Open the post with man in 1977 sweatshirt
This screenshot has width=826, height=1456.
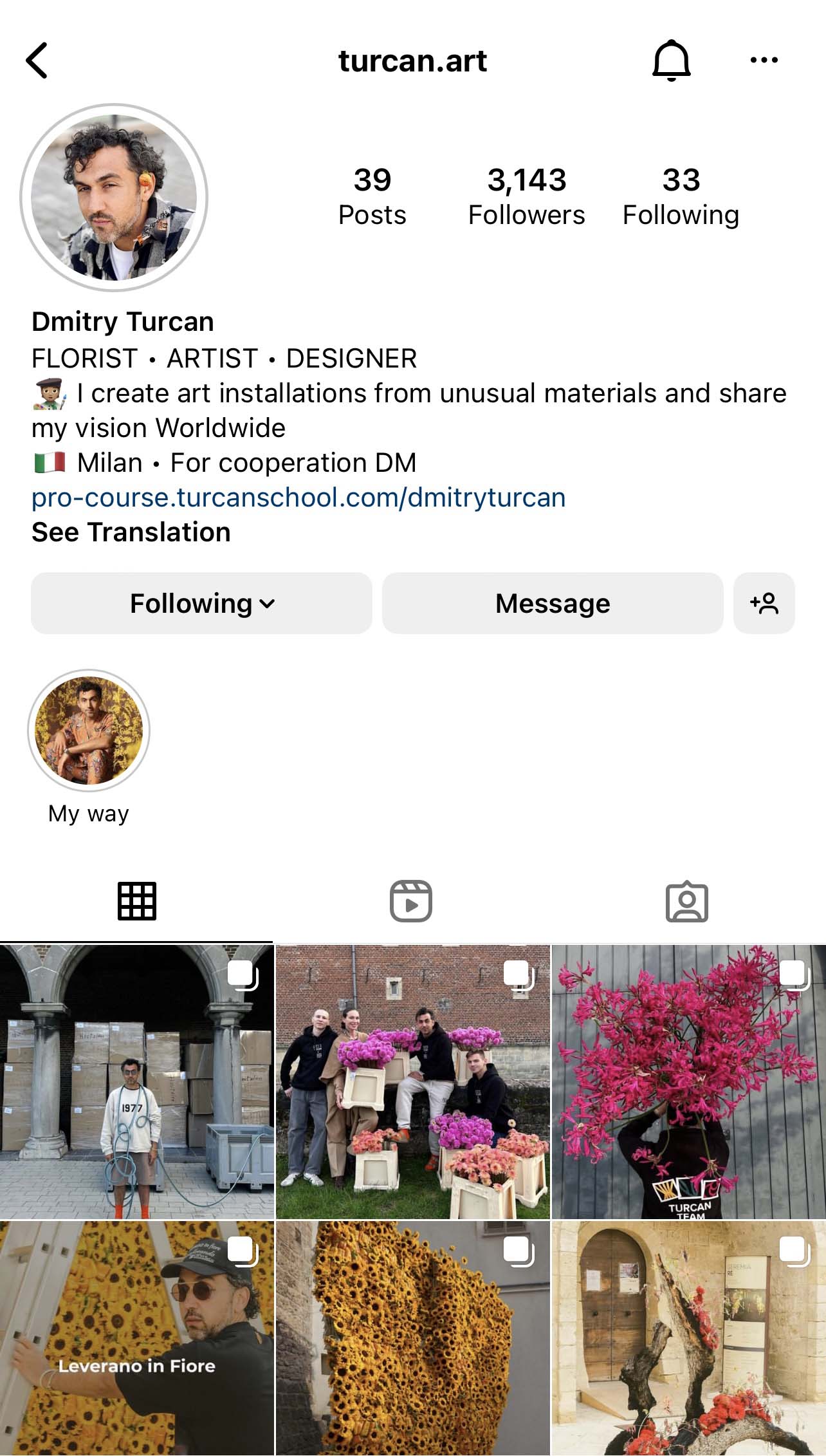tap(136, 1081)
